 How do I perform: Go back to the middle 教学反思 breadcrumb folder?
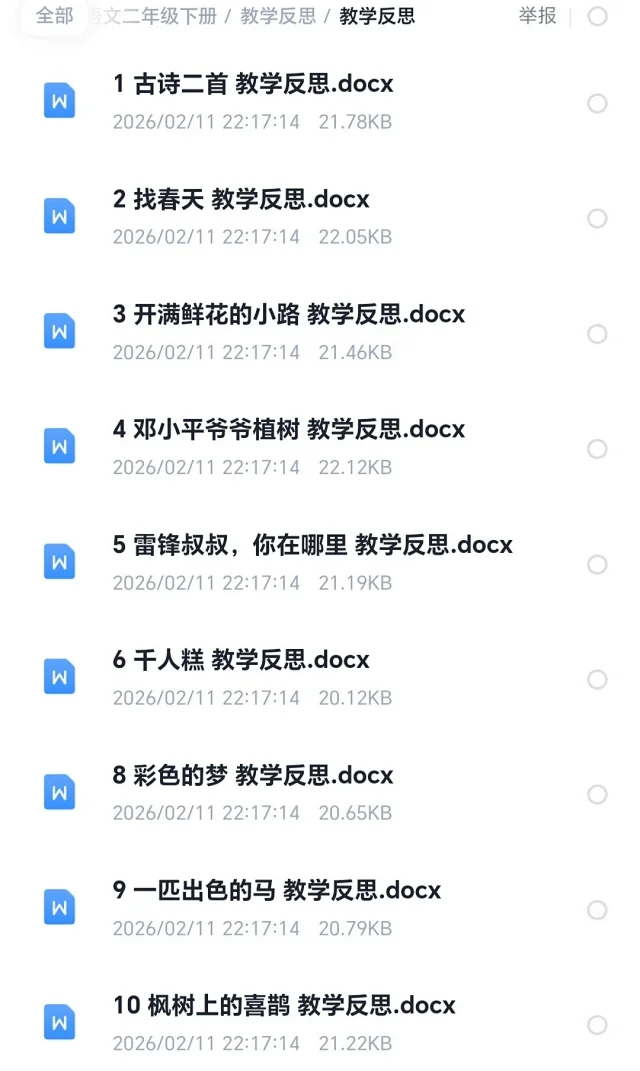coord(278,16)
